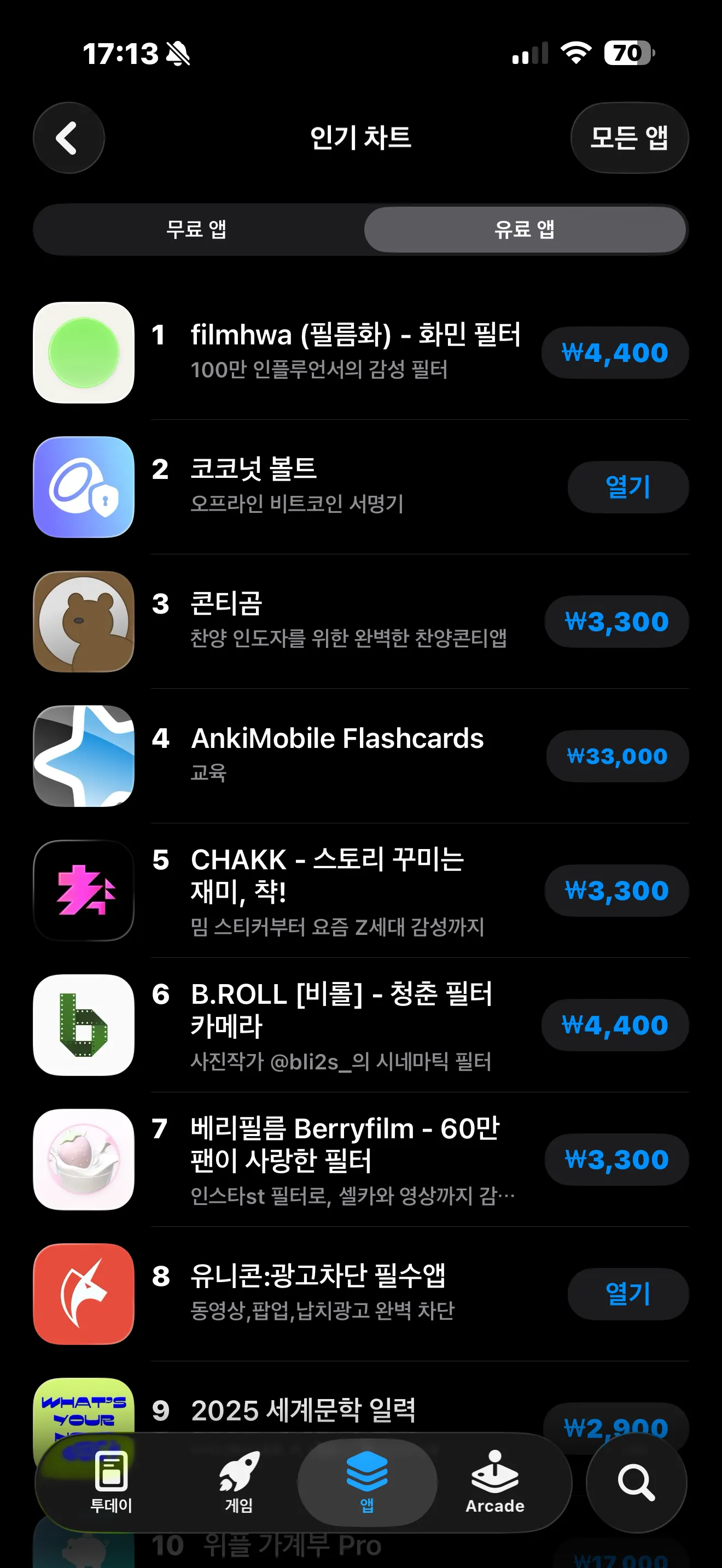The width and height of the screenshot is (722, 1568).
Task: Buy filmhwa for ₩4,400
Action: 614,353
